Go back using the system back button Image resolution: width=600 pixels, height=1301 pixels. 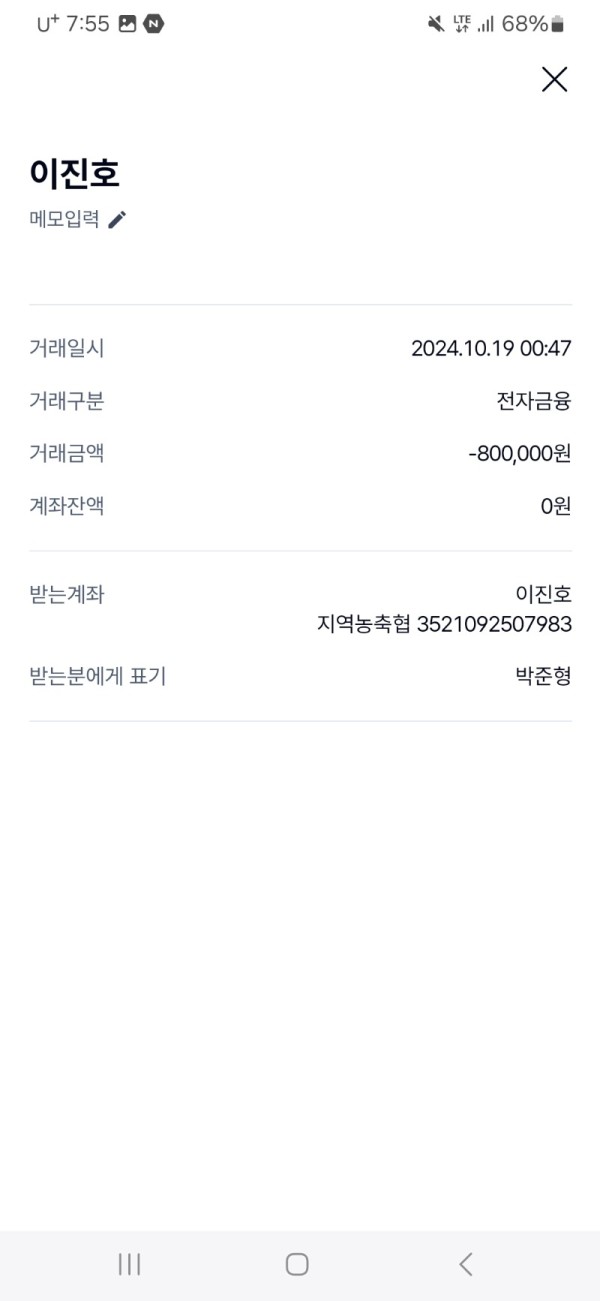(x=466, y=1264)
